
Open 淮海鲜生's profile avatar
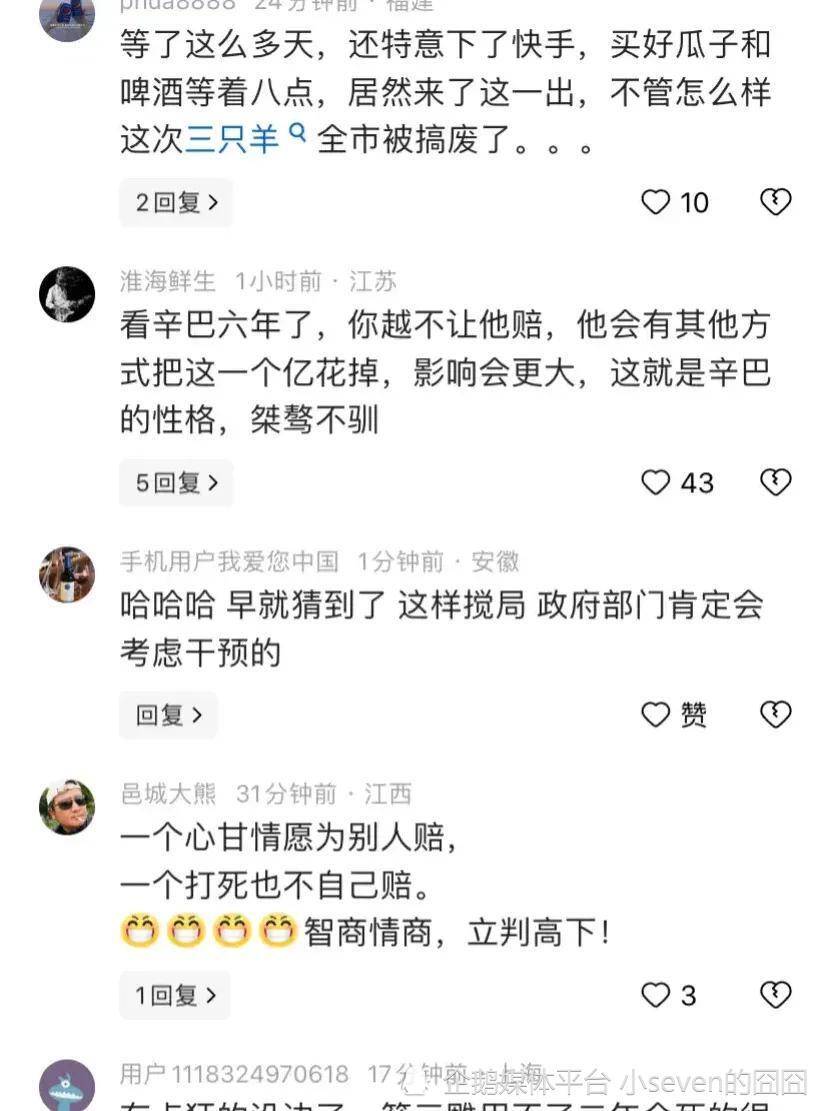point(67,294)
